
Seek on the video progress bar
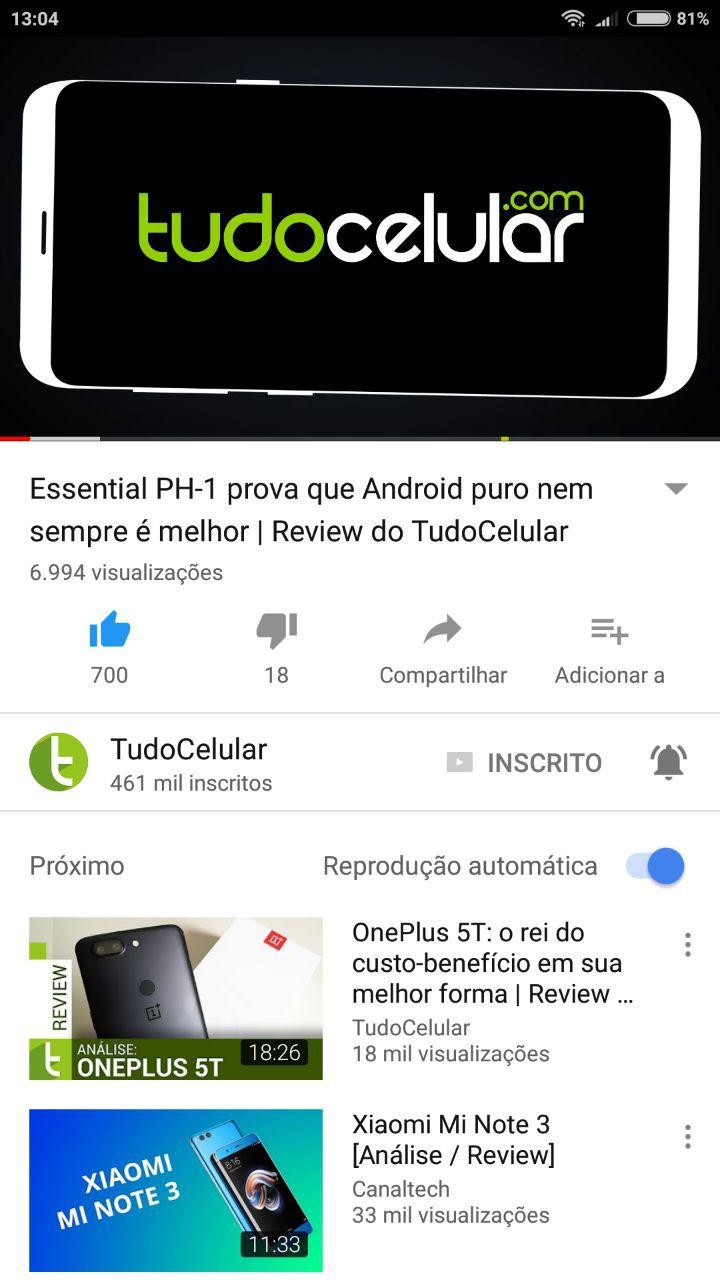[x=360, y=438]
